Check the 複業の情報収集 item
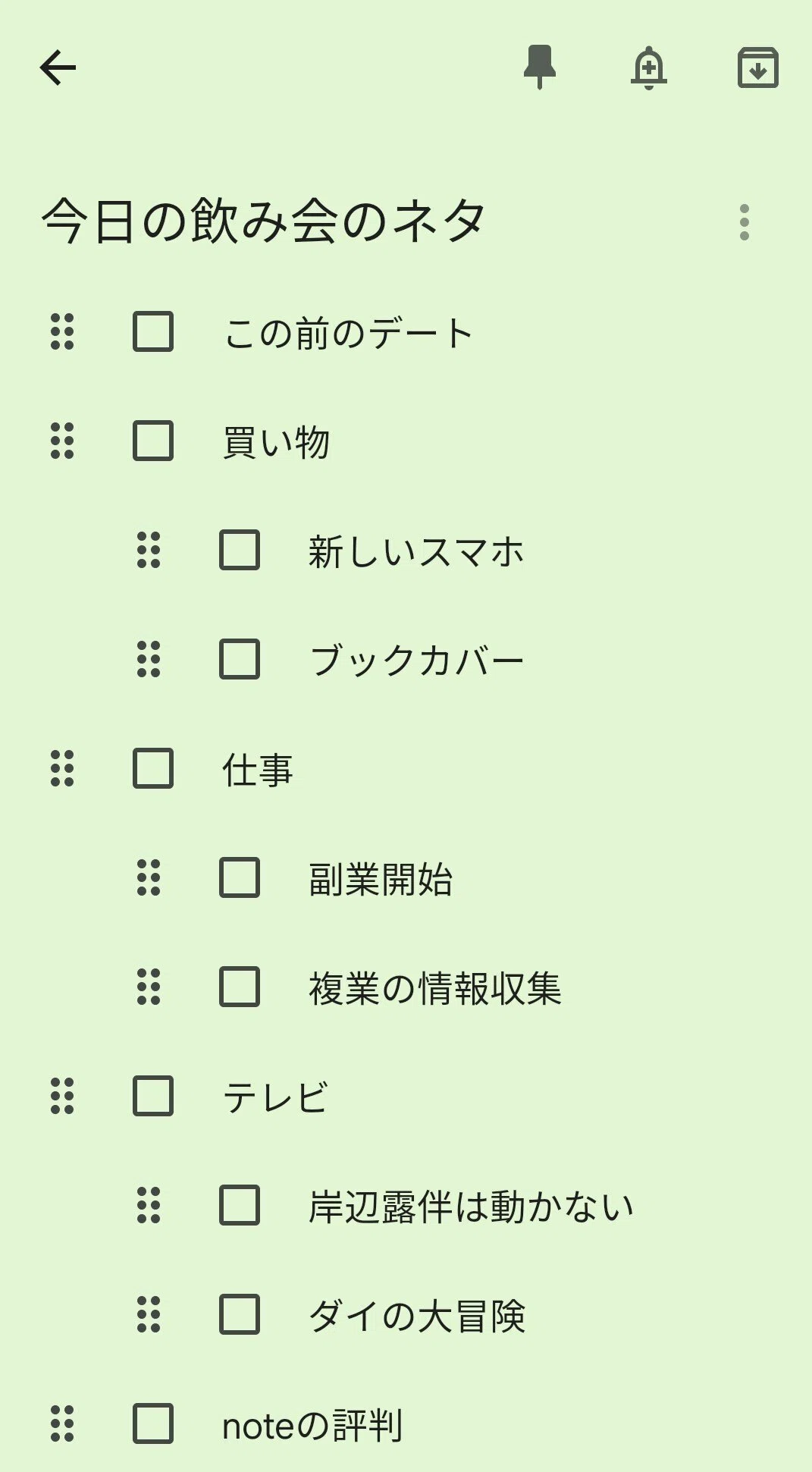This screenshot has width=812, height=1472. coord(240,987)
